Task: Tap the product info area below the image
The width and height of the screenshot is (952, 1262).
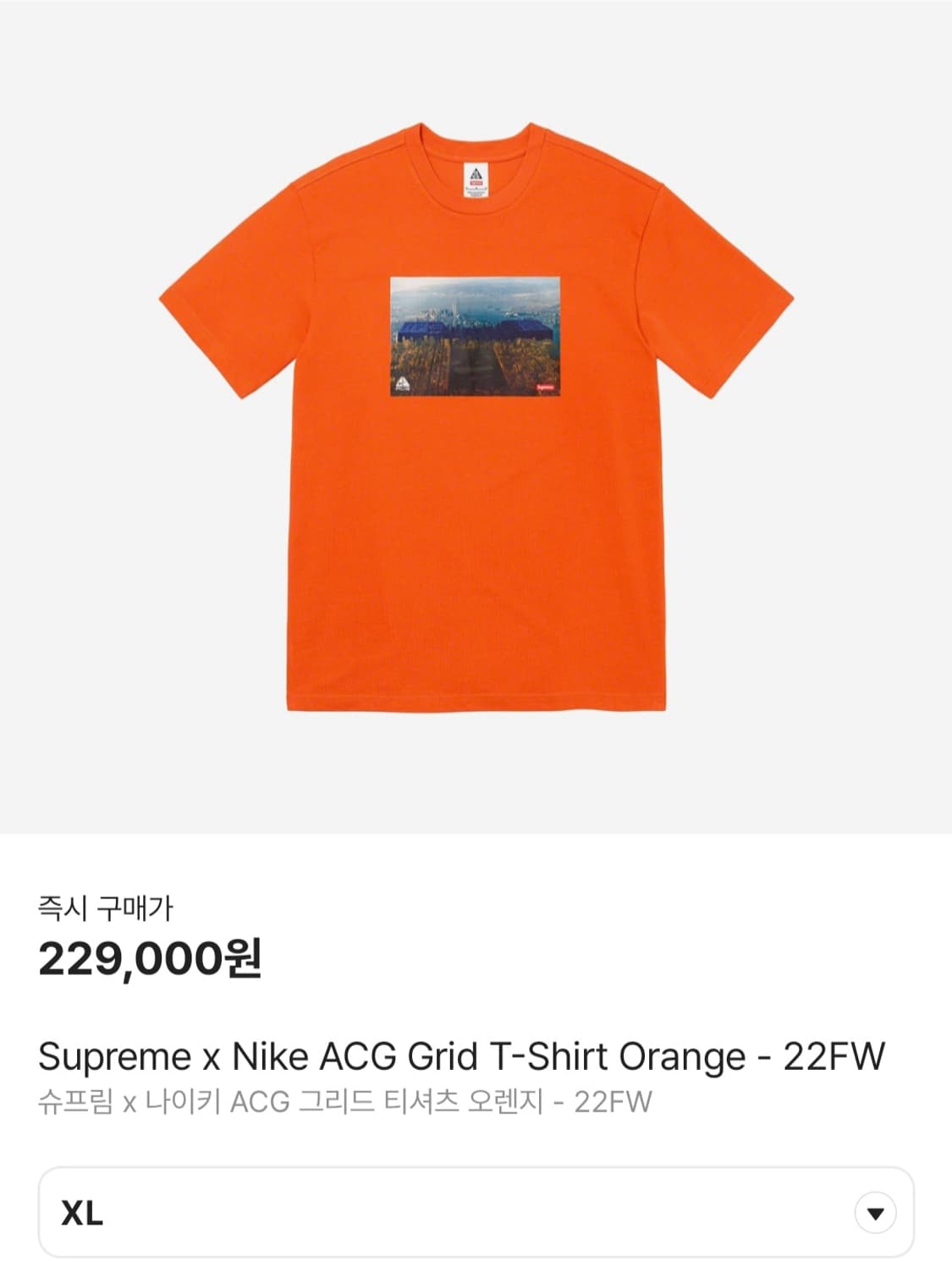Action: (x=476, y=1016)
